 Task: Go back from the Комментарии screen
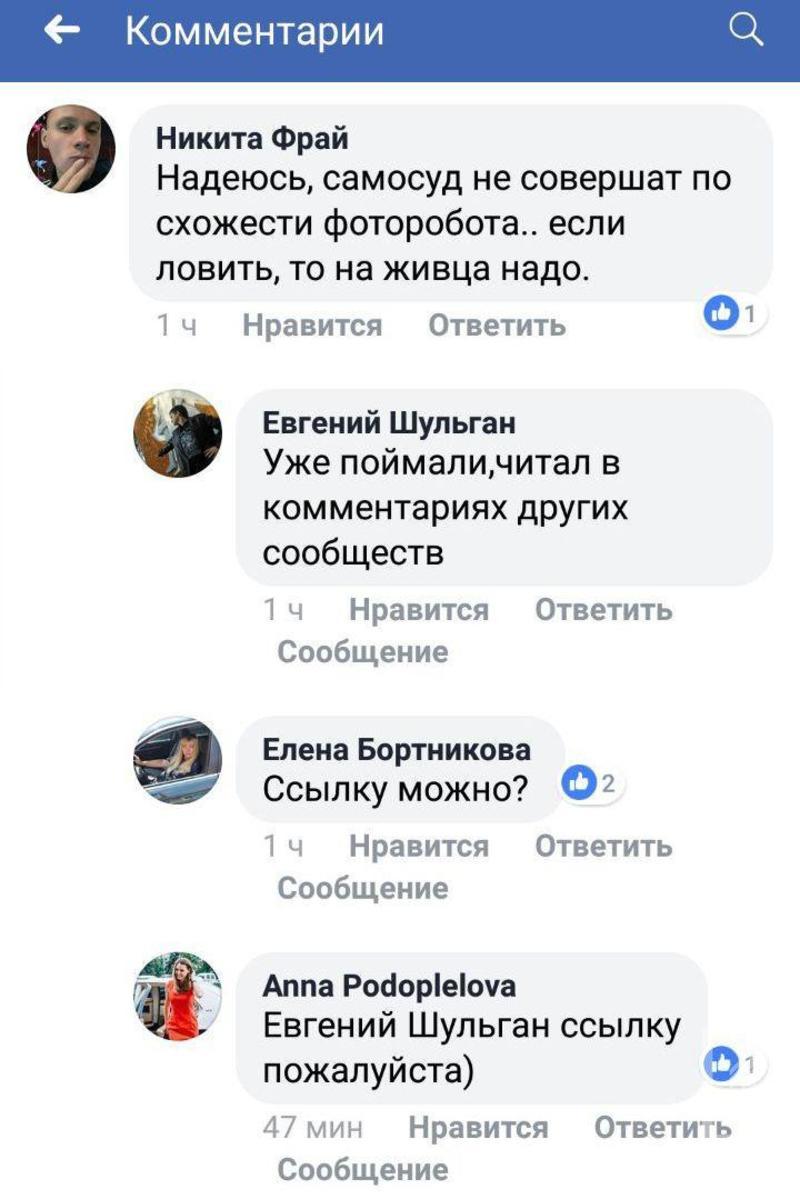point(62,32)
